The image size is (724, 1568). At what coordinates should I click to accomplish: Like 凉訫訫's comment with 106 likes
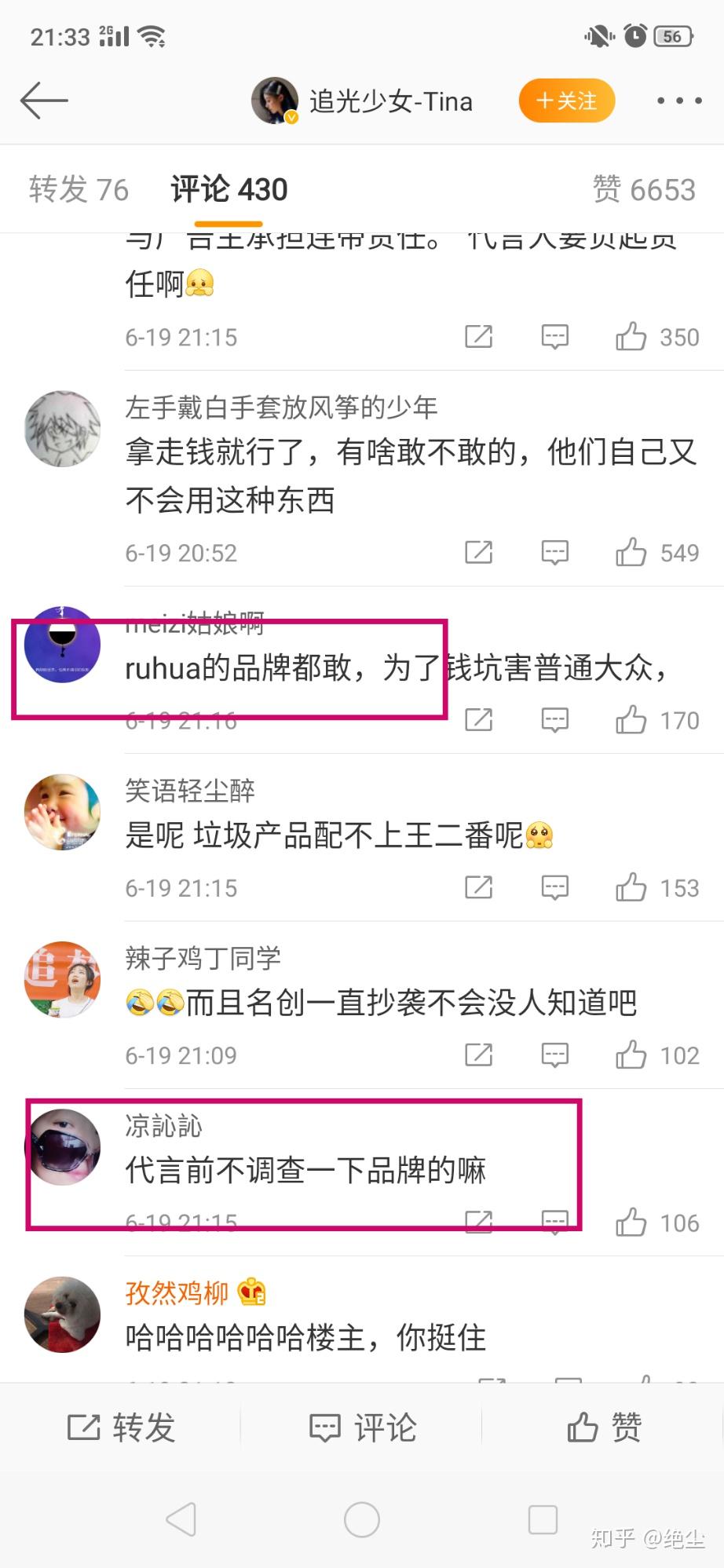tap(631, 1223)
